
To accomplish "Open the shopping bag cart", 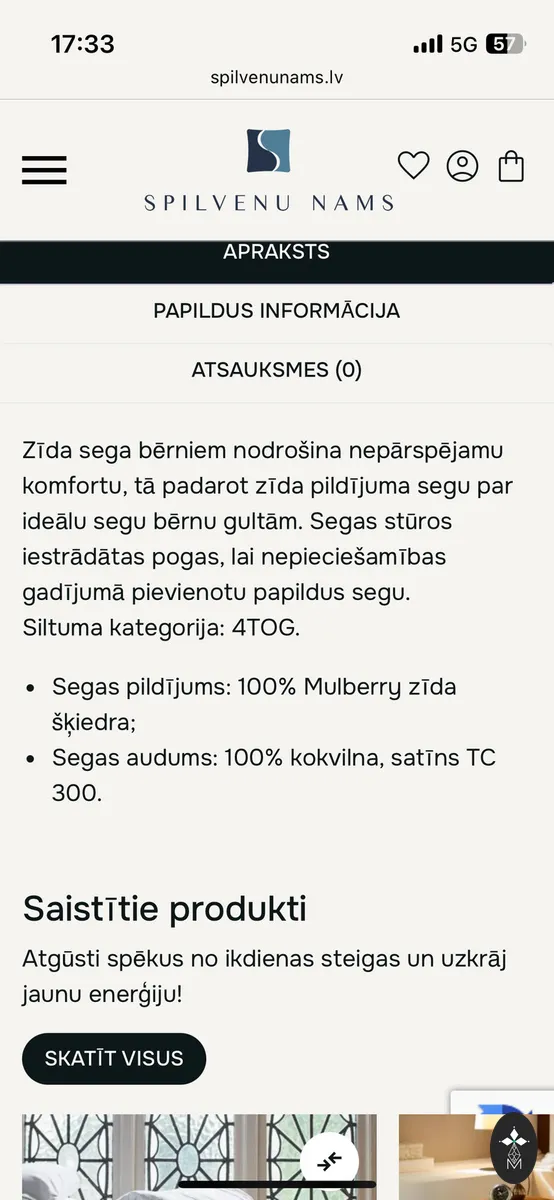I will pos(511,165).
